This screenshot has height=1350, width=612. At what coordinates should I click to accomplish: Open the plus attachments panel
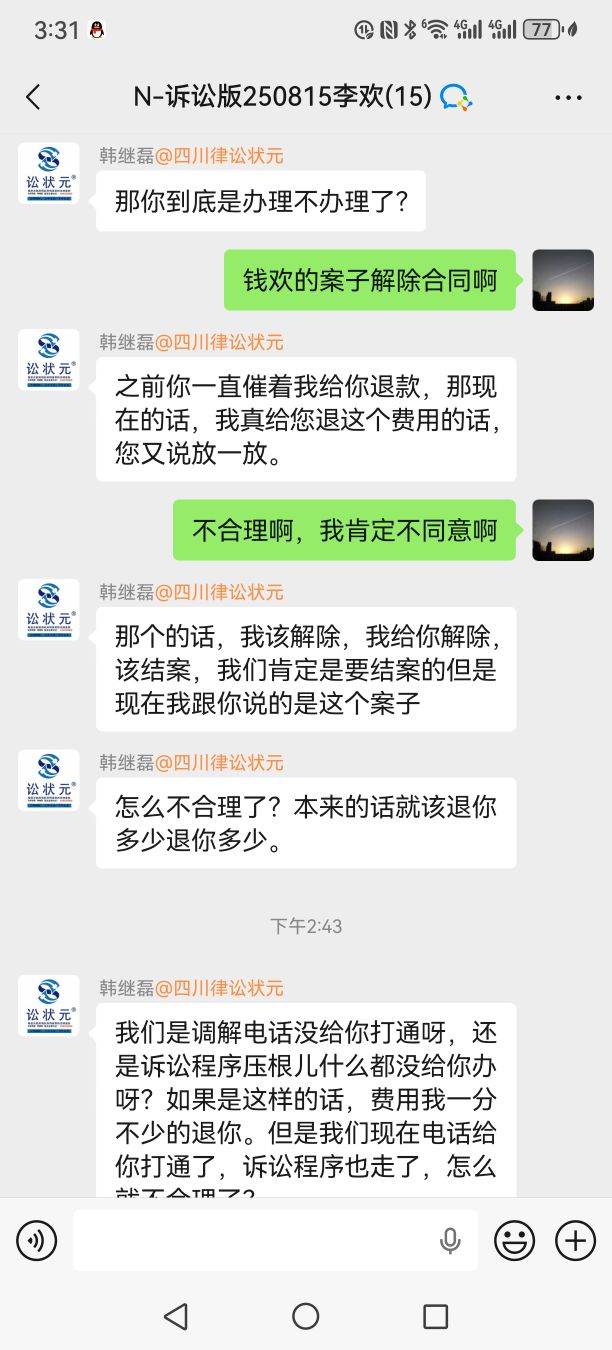[x=575, y=1241]
